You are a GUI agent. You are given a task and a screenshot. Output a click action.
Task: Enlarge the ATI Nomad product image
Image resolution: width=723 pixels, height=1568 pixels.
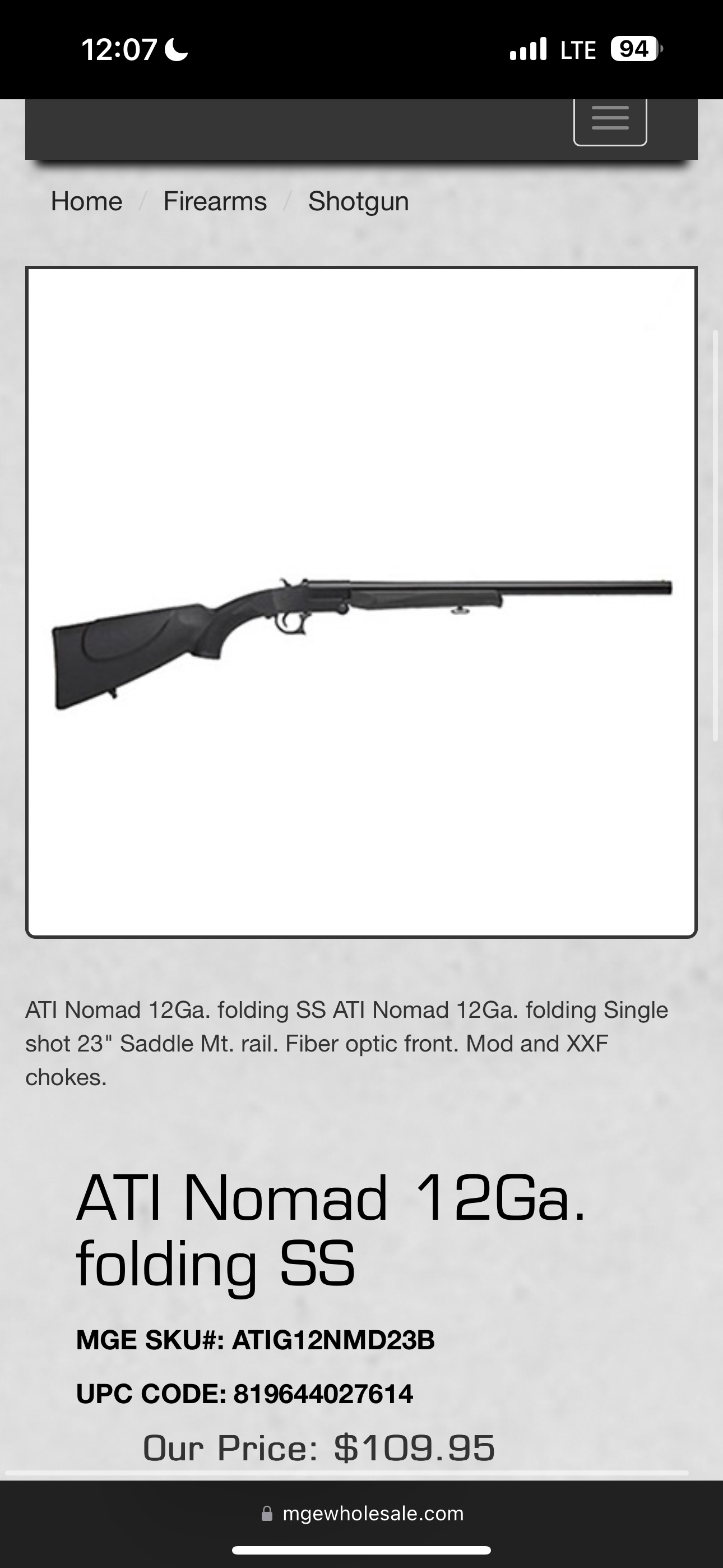pyautogui.click(x=361, y=602)
